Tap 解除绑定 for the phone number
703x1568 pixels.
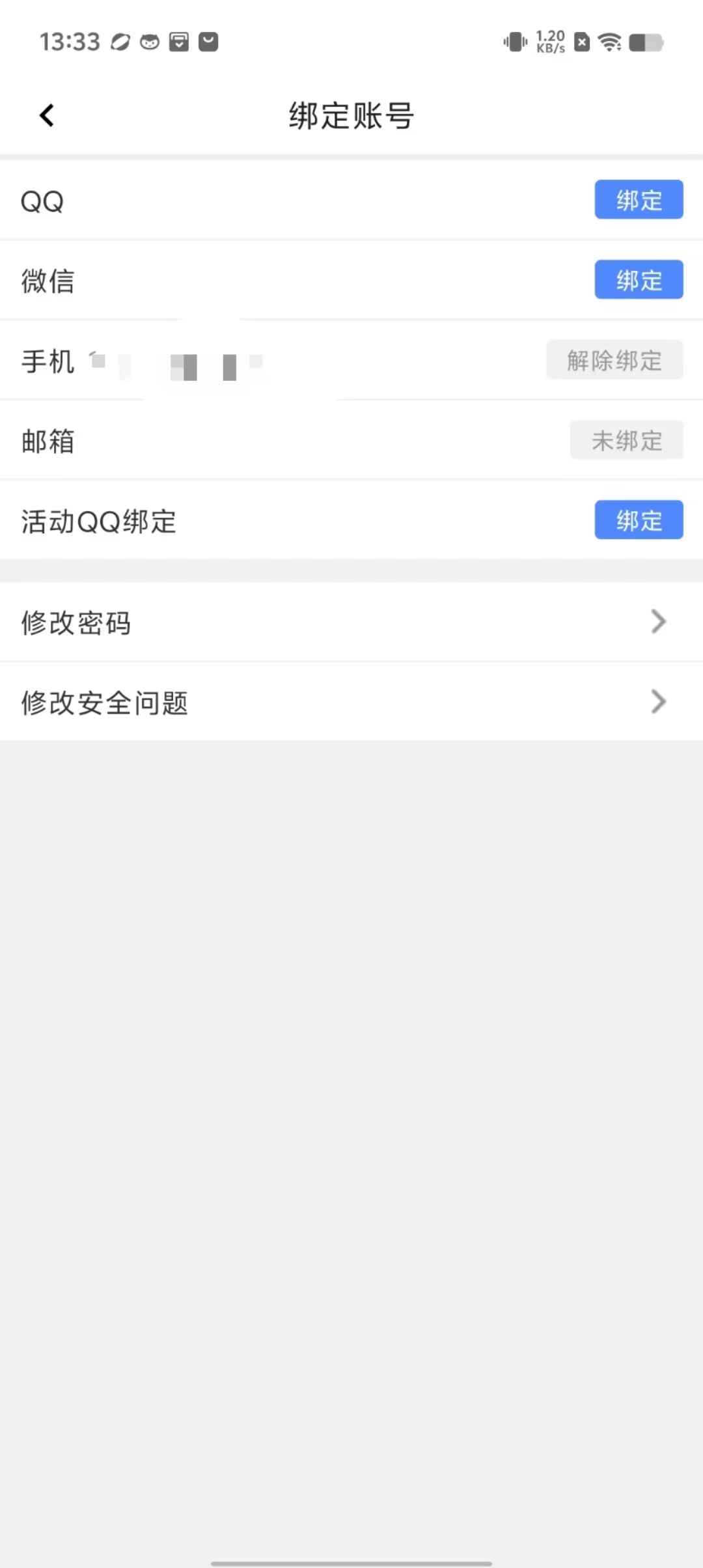click(614, 360)
